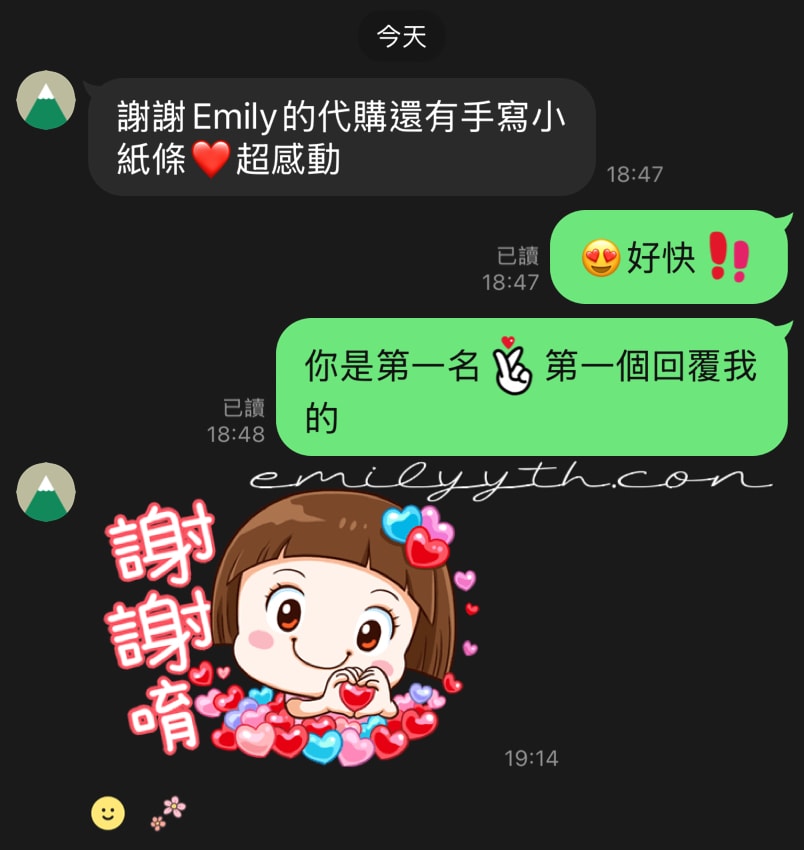Tap the 18:47 timestamp on the incoming message
Viewport: 804px width, 850px height.
pyautogui.click(x=633, y=172)
